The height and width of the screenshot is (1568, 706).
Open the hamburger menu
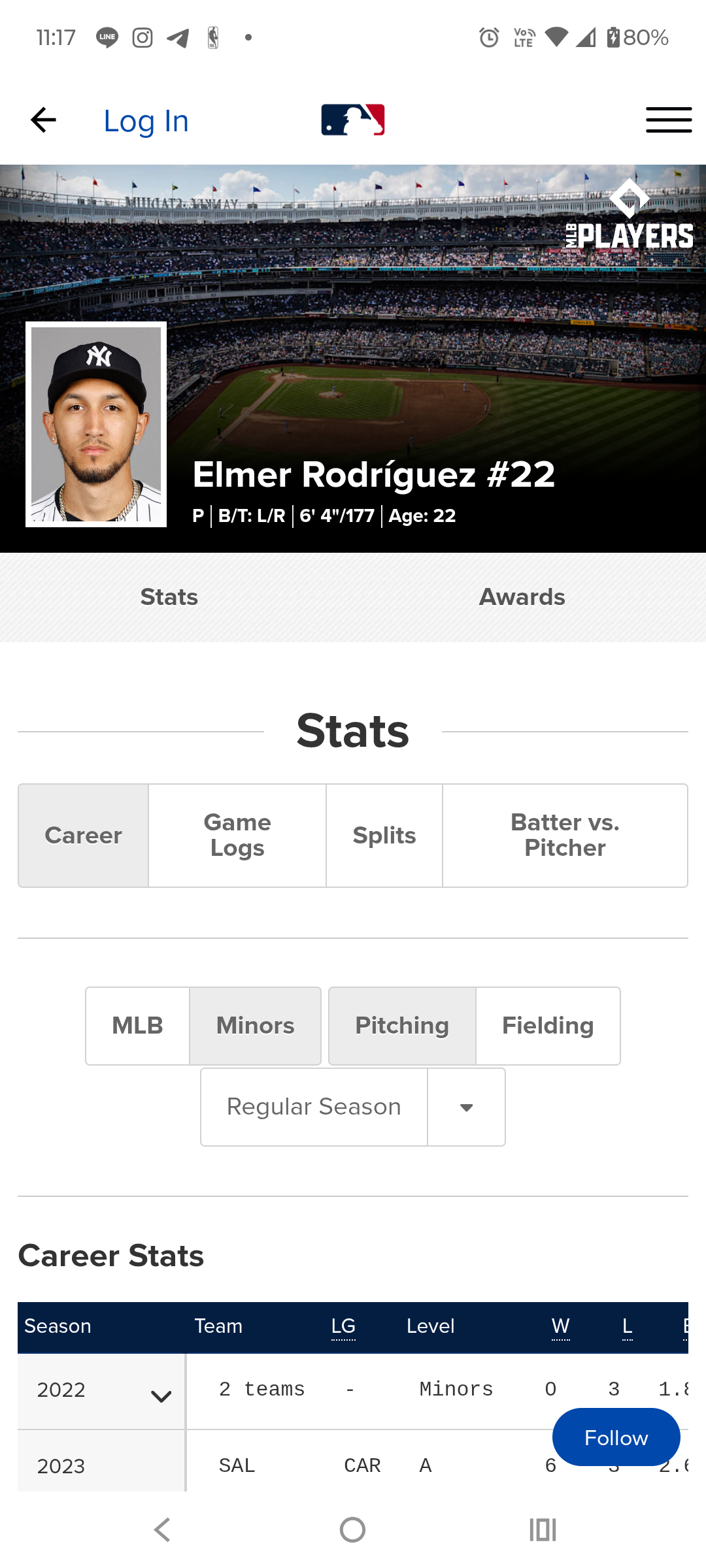pos(668,120)
